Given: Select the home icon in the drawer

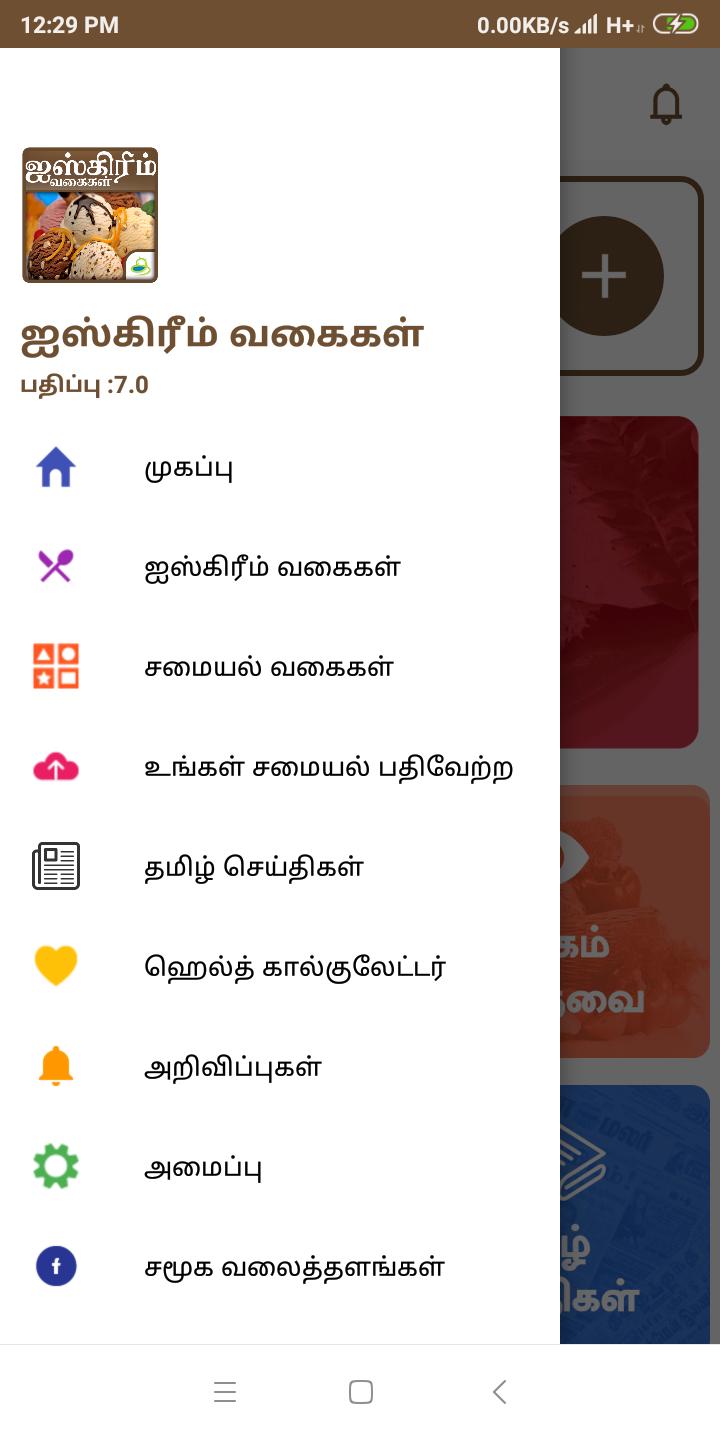Looking at the screenshot, I should click(x=56, y=467).
